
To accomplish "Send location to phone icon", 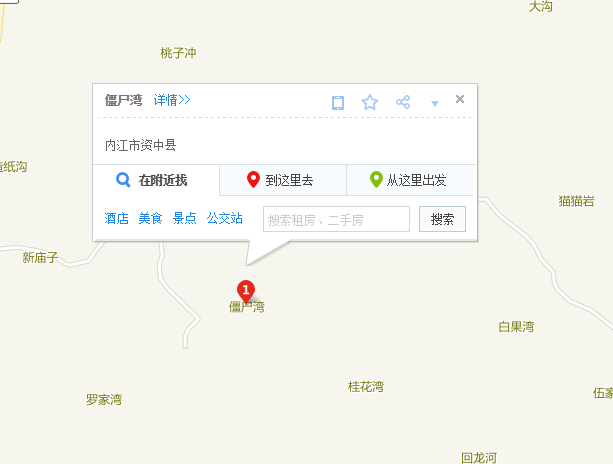I will (x=338, y=102).
